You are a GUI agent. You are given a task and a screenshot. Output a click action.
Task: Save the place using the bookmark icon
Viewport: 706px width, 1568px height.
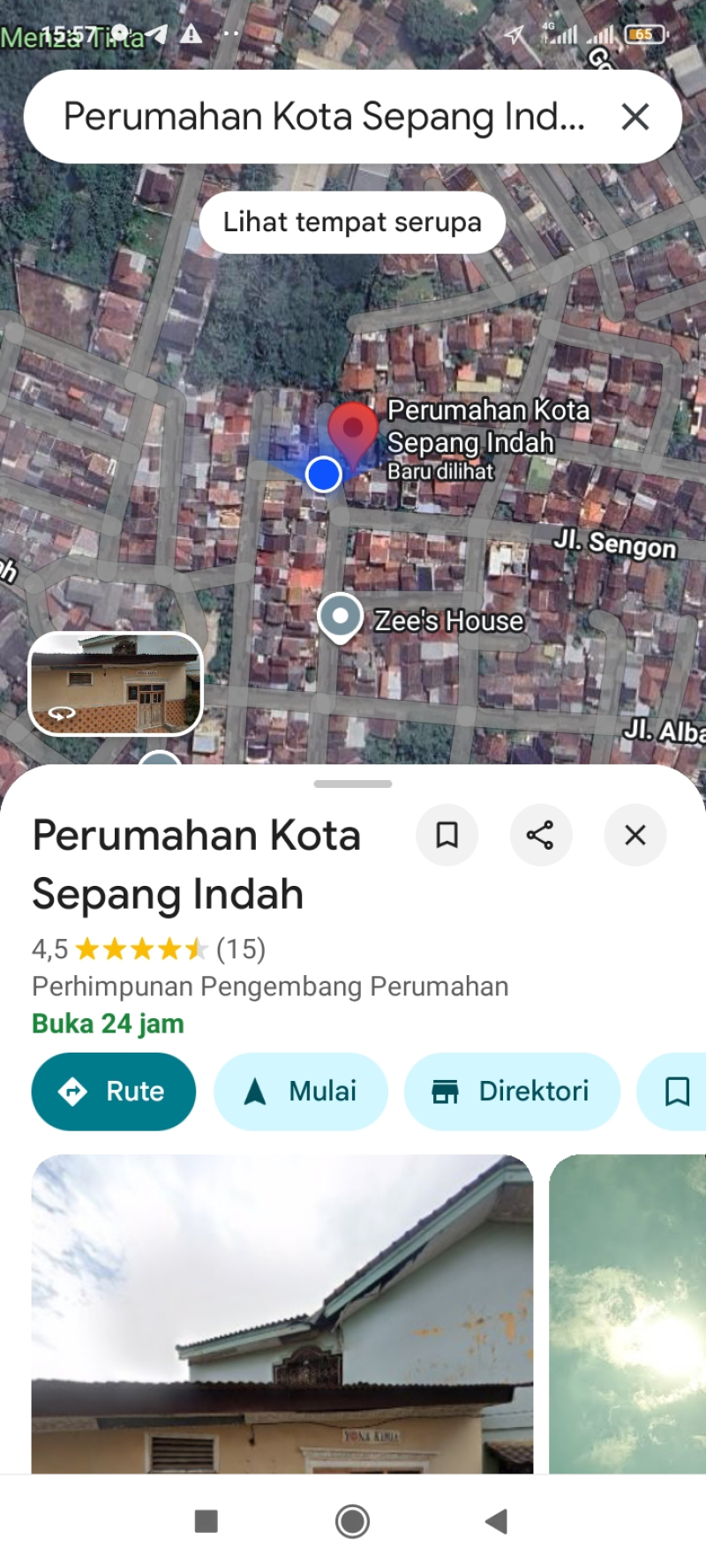click(447, 835)
